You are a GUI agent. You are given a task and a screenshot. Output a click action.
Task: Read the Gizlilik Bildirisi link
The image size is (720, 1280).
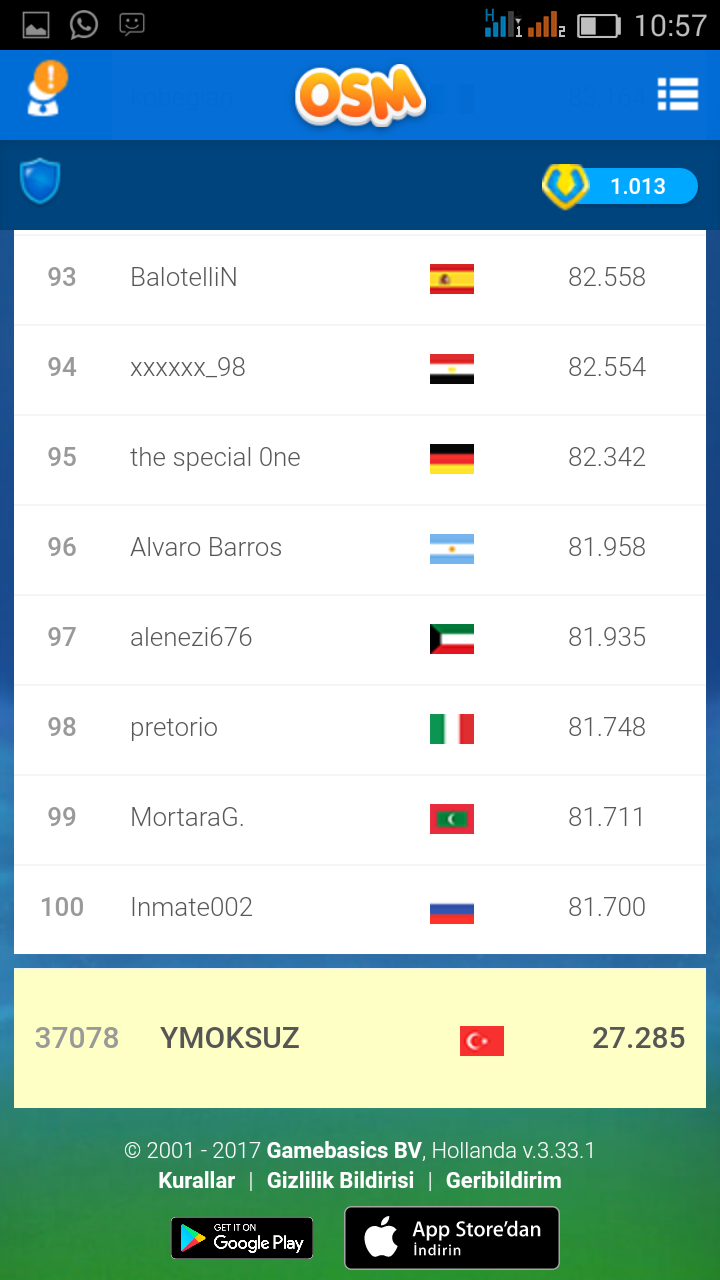340,1180
